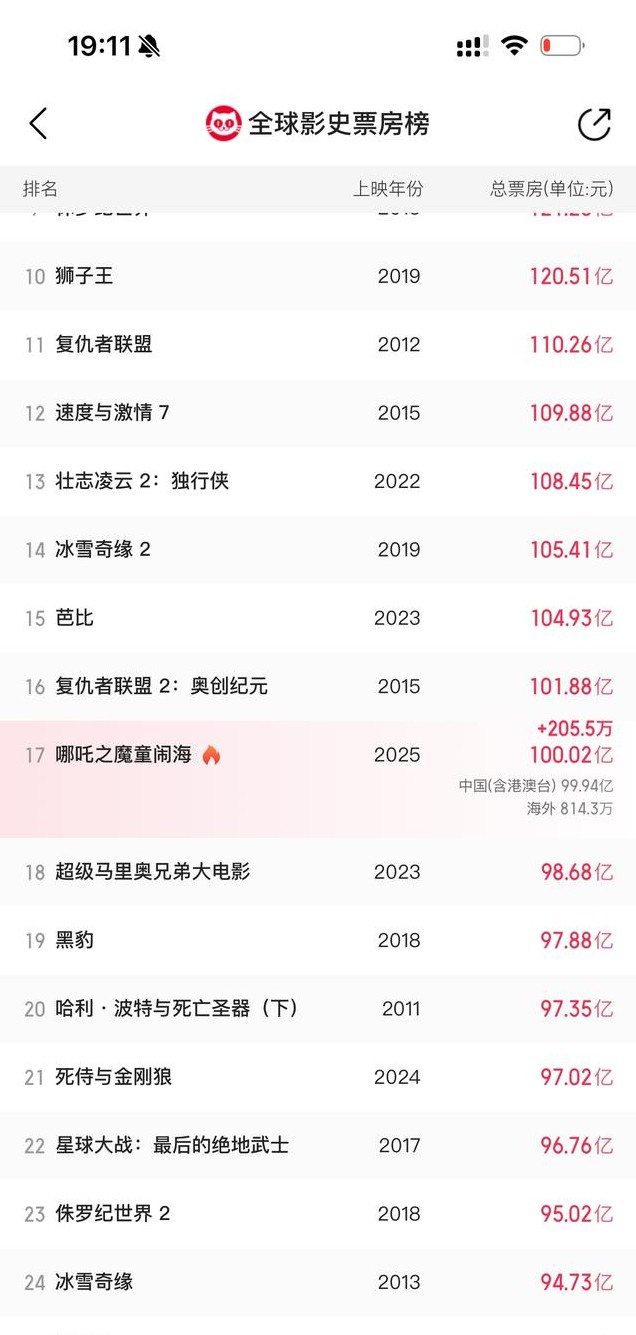This screenshot has height=1335, width=636.
Task: View 哈利·波特与死亡圣器（下） entry
Action: tap(177, 1008)
